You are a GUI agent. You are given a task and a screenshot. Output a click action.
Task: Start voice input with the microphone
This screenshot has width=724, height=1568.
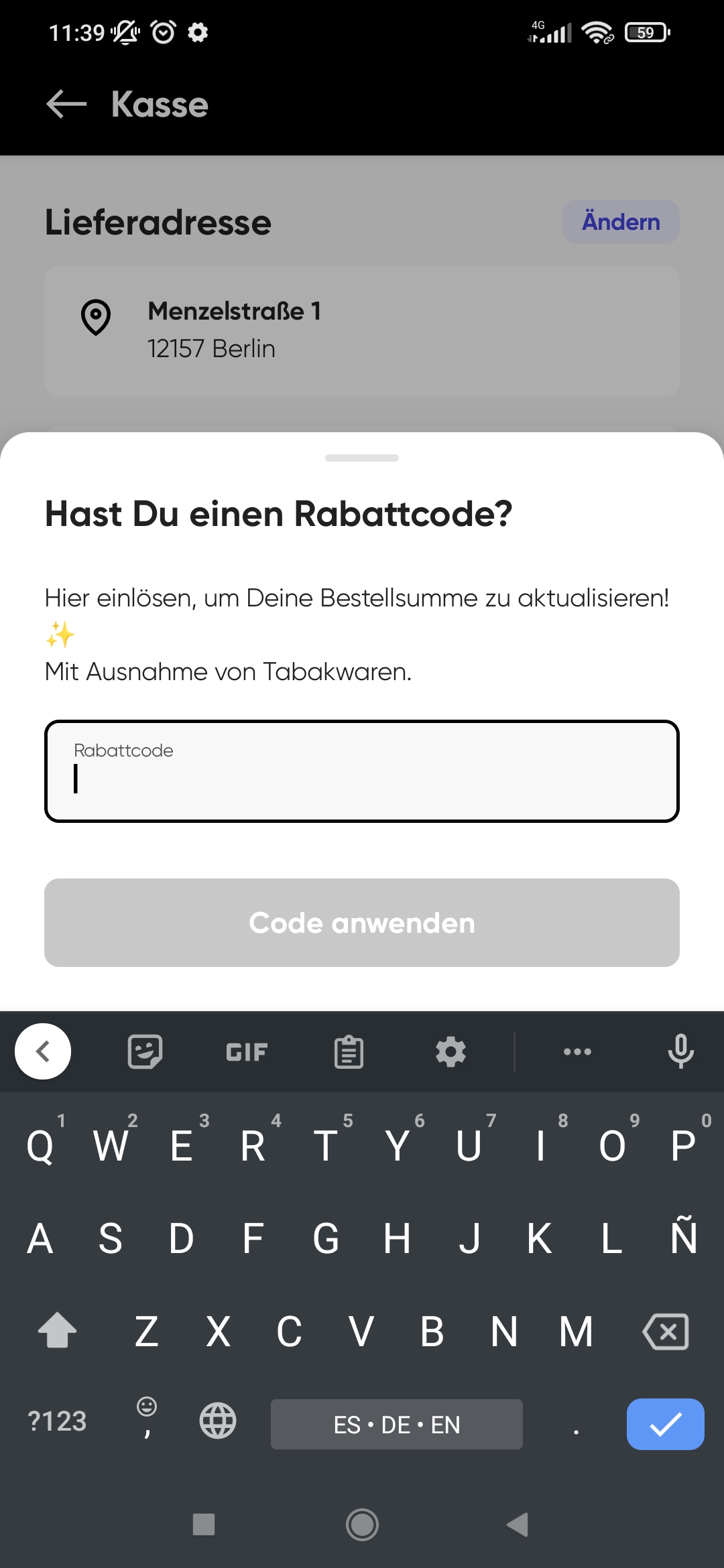[x=680, y=1051]
